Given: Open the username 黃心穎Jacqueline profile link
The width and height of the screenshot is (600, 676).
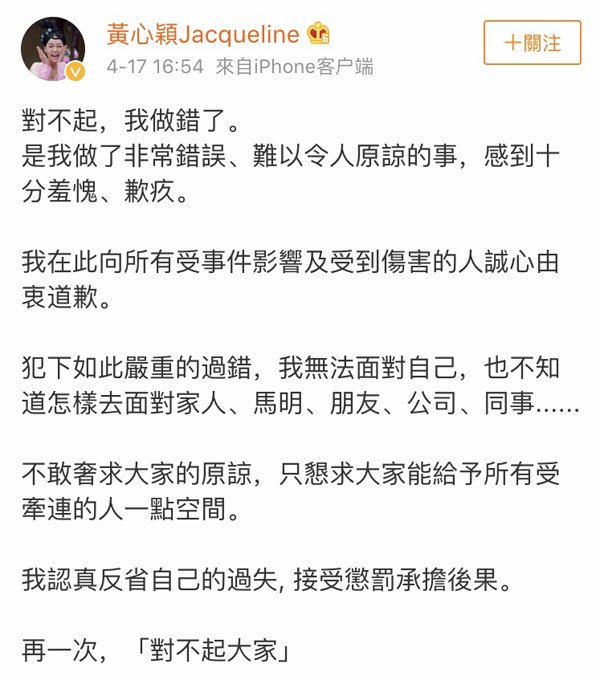Looking at the screenshot, I should coord(203,34).
